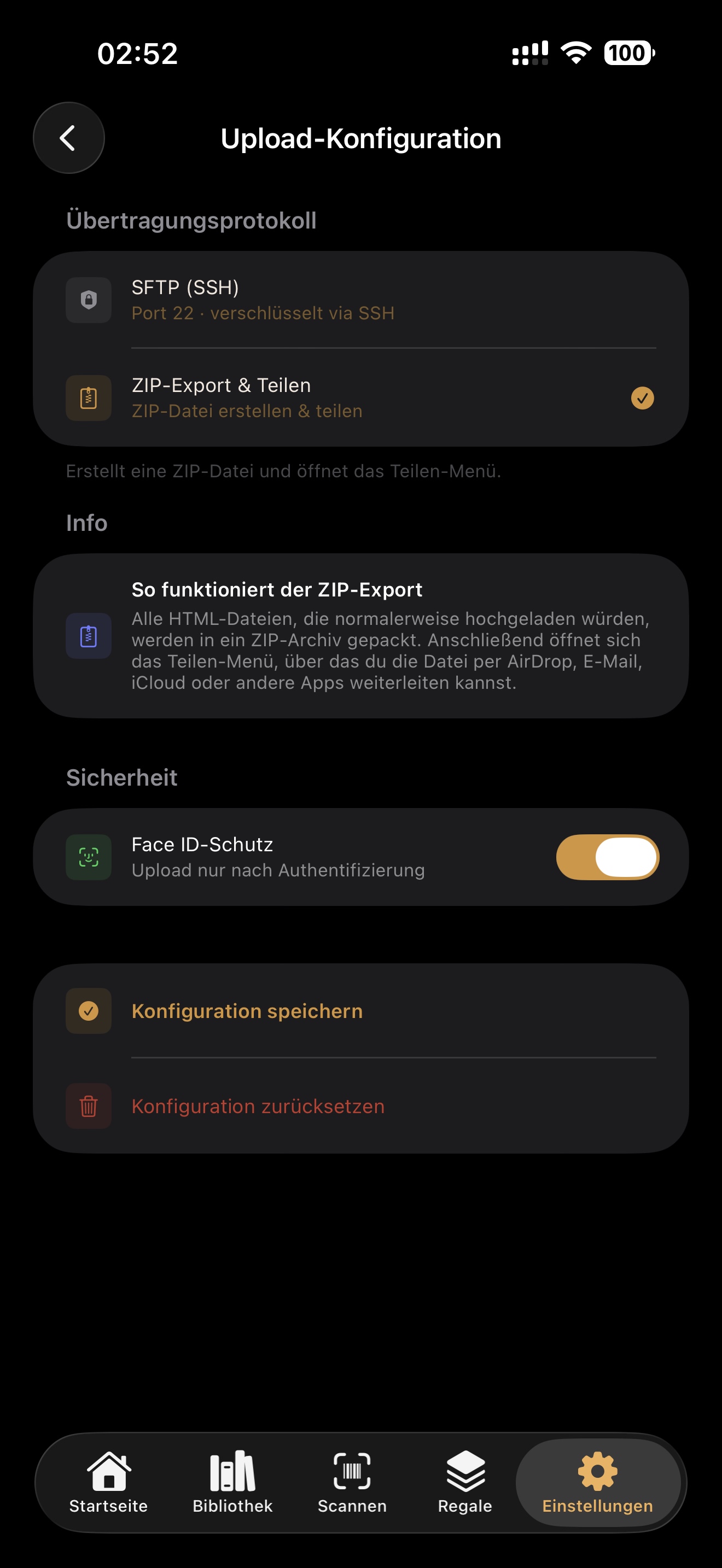The width and height of the screenshot is (722, 1568).
Task: Tap Konfiguration speichern
Action: pyautogui.click(x=360, y=1011)
